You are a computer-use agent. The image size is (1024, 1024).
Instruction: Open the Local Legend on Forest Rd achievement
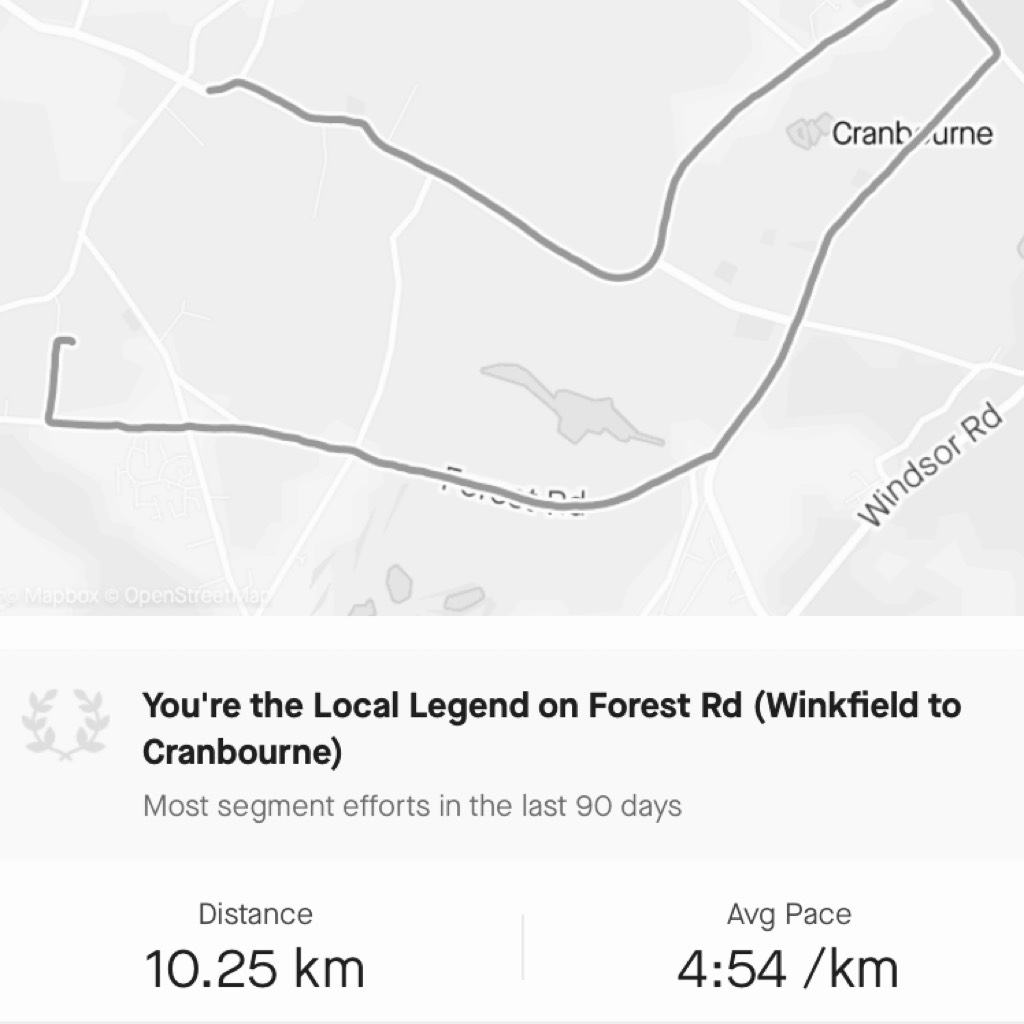550,728
